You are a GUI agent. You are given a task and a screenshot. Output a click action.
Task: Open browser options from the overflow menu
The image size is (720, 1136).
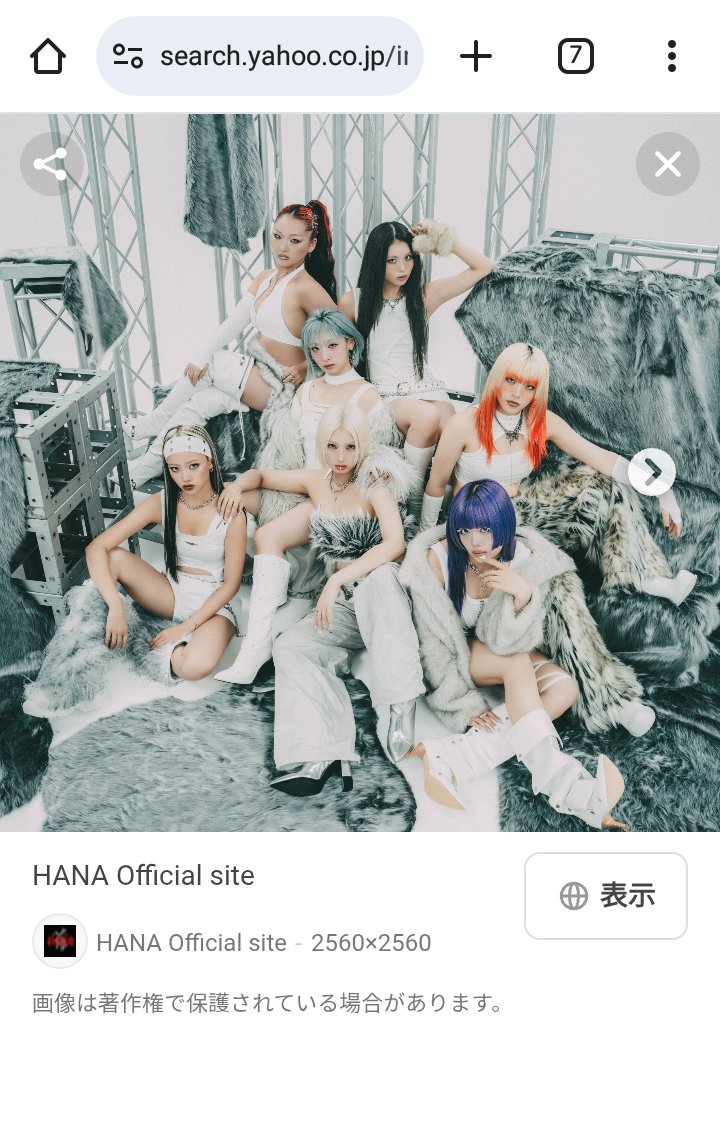click(669, 56)
